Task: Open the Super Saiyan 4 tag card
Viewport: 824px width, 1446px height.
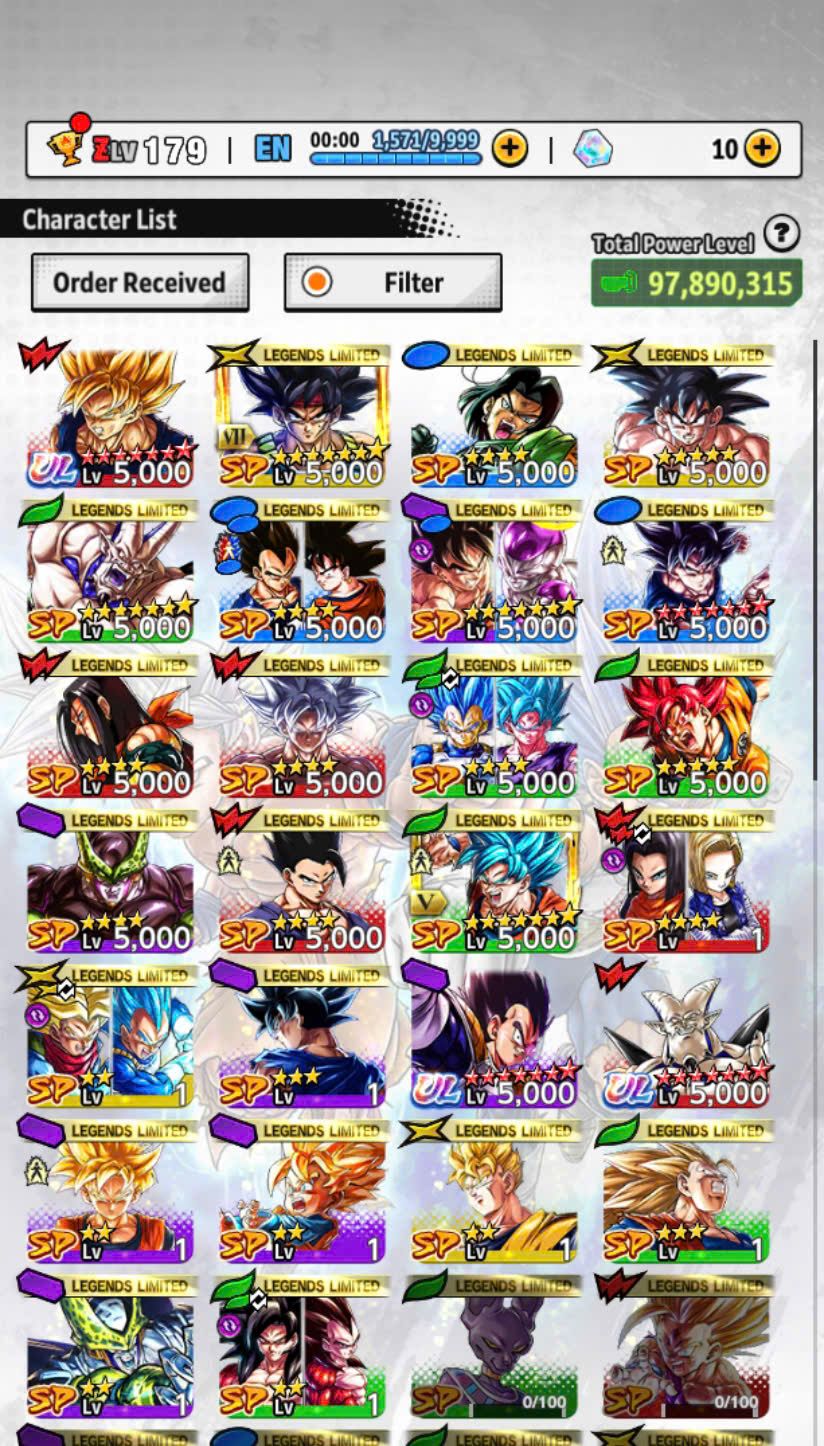Action: [x=302, y=1347]
